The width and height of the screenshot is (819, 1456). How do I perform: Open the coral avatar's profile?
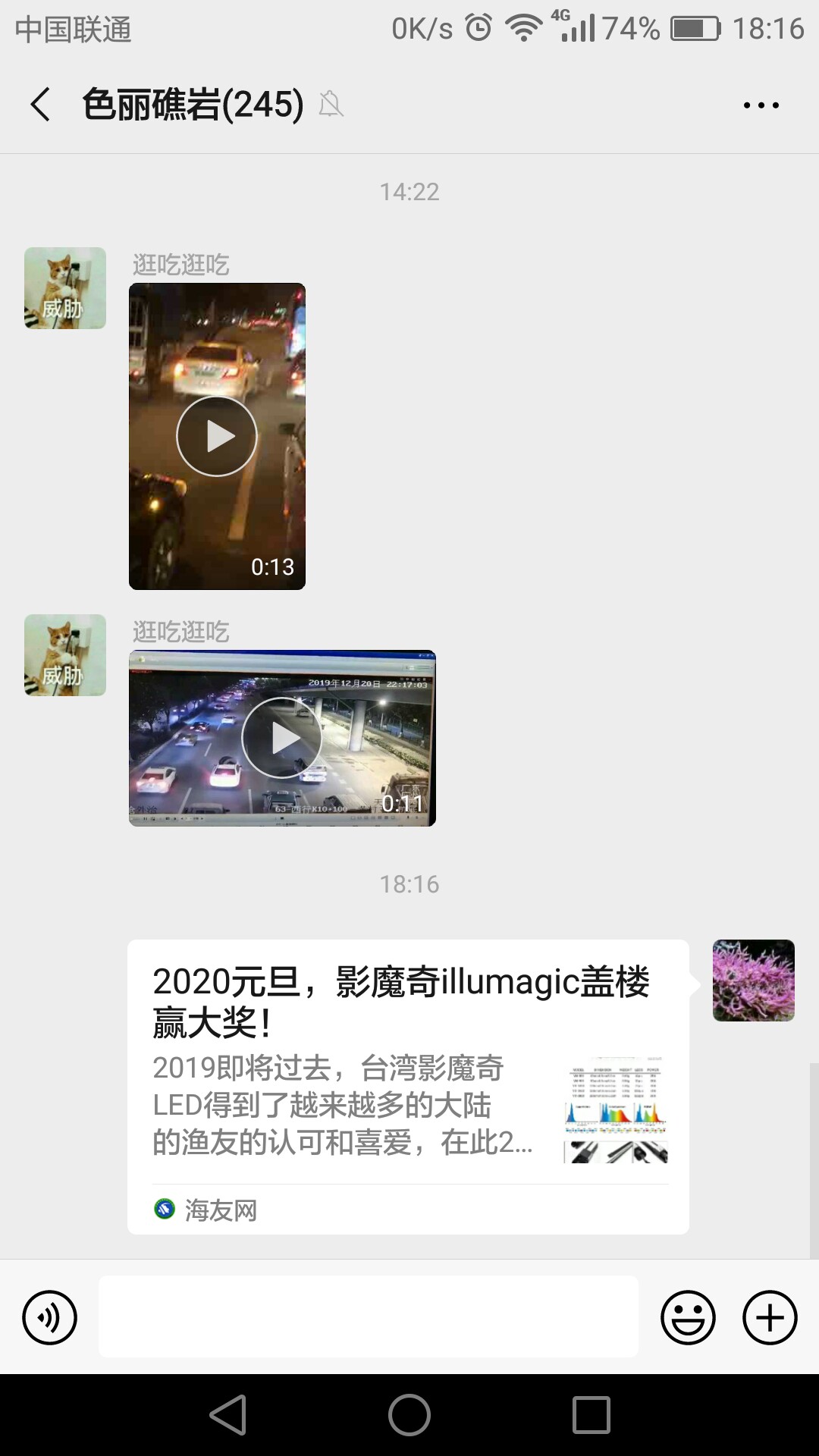753,981
